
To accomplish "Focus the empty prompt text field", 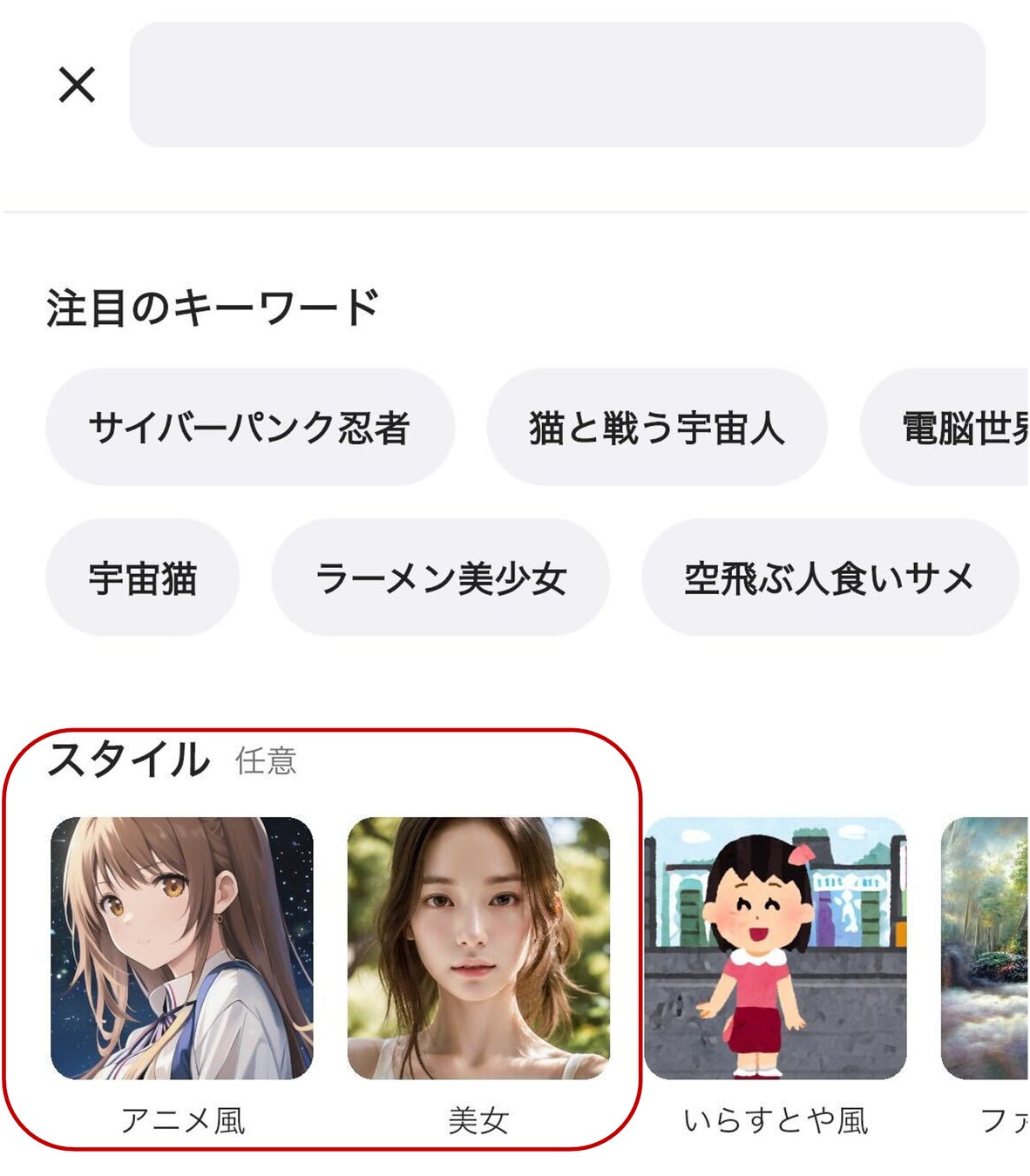I will point(557,85).
